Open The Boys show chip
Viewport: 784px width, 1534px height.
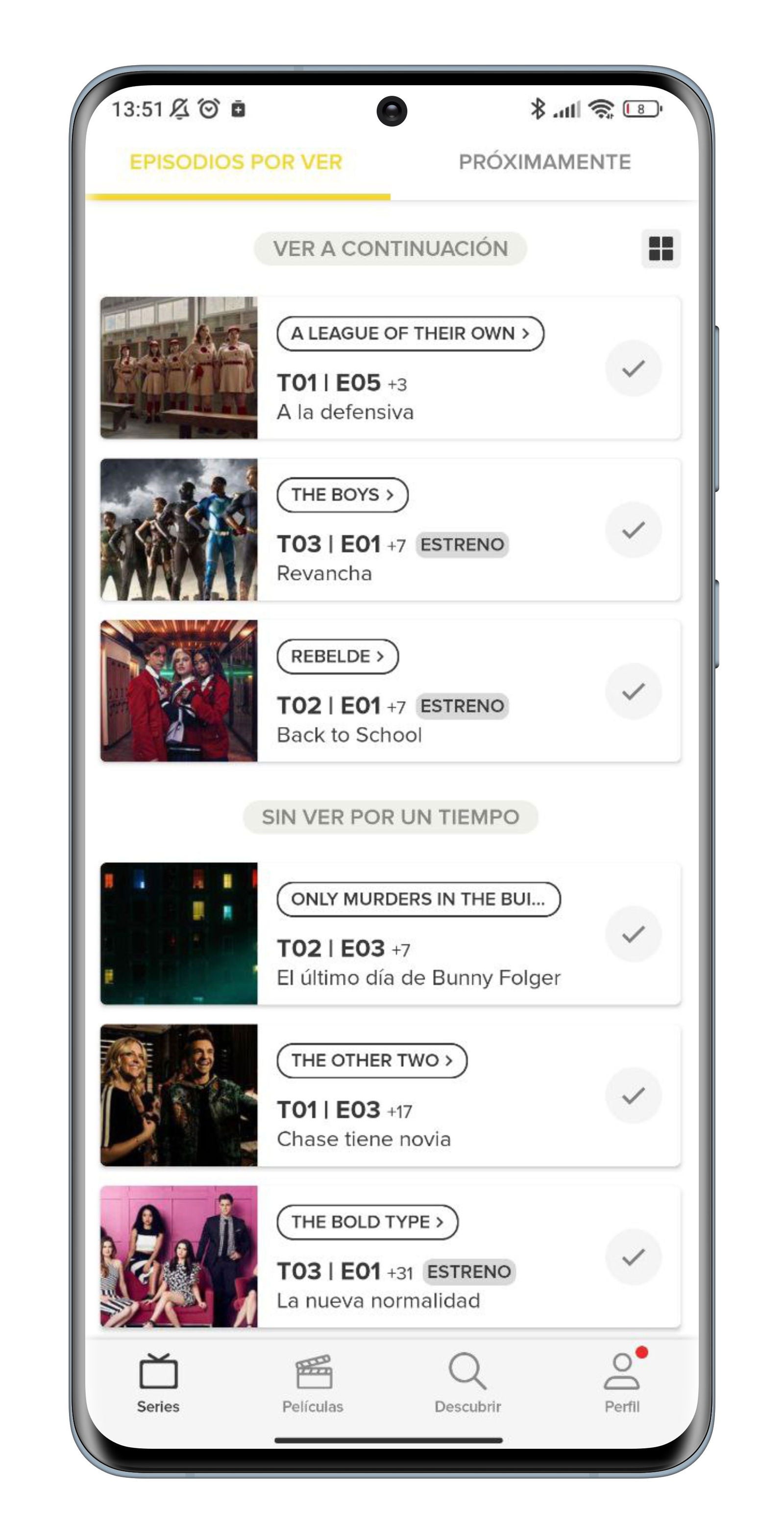[342, 495]
